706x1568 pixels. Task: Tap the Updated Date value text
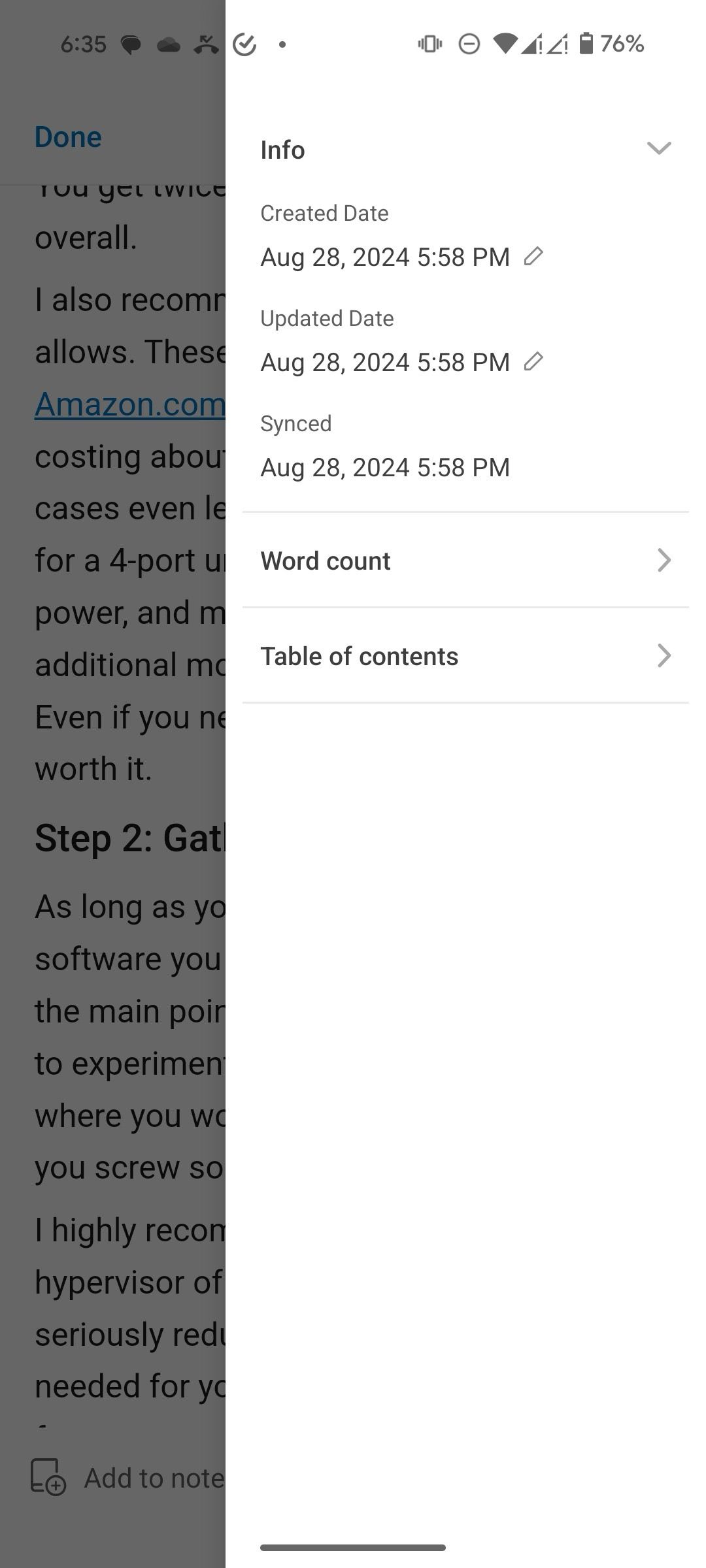[385, 361]
